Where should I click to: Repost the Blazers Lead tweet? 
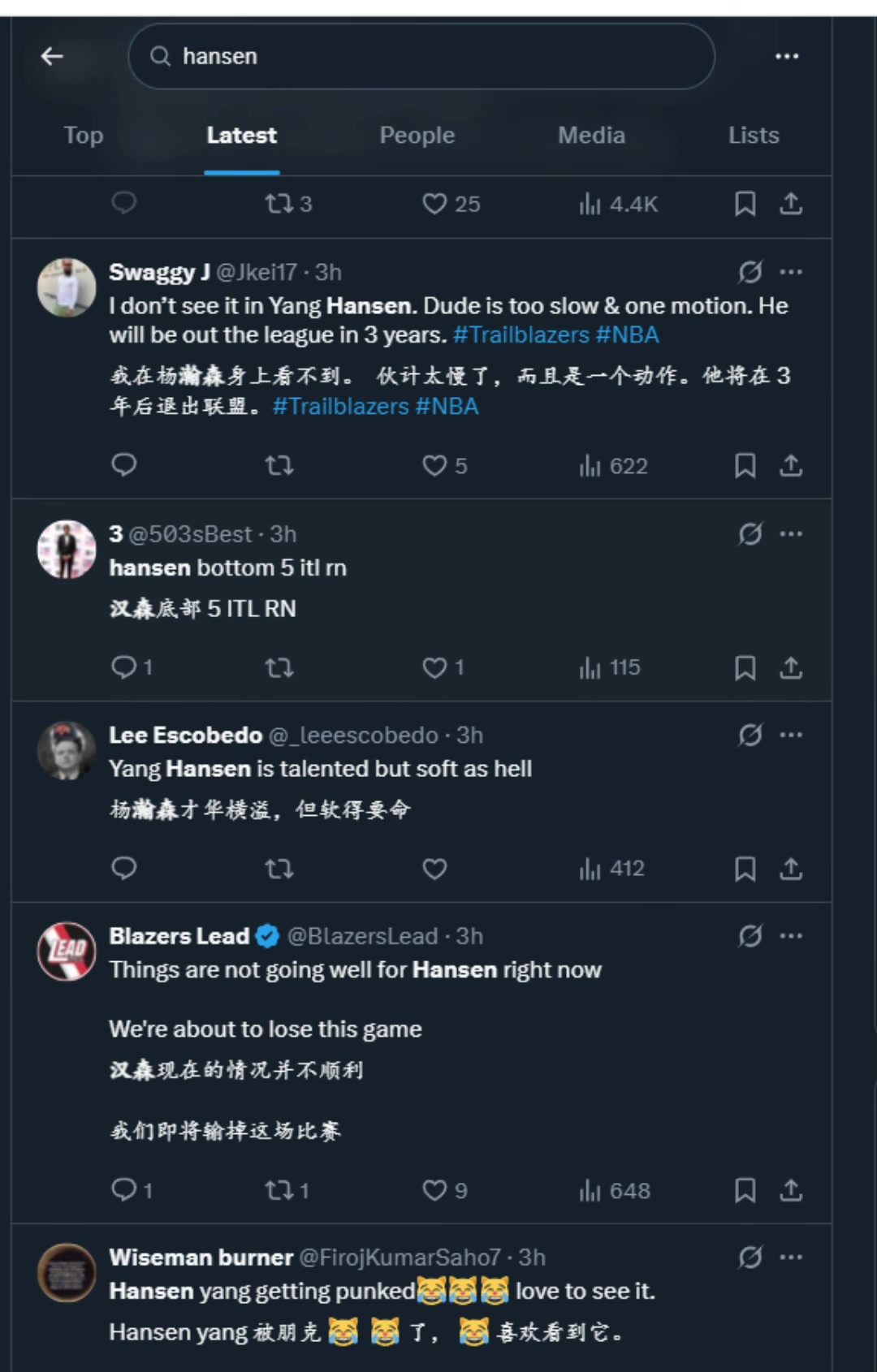279,1190
